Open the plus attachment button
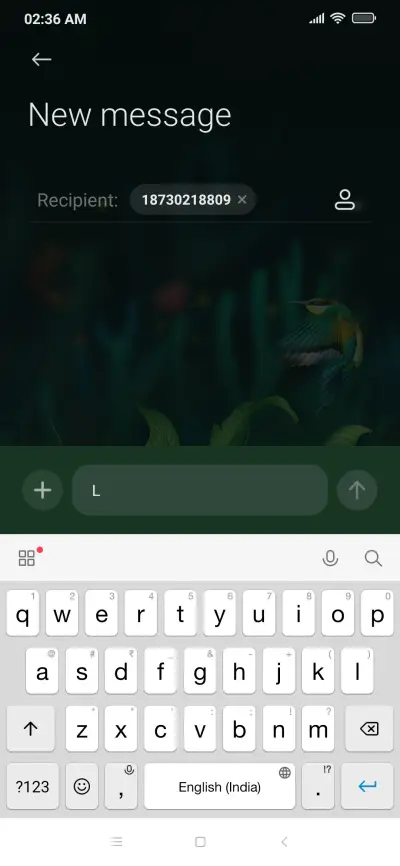400x866 pixels. (43, 490)
